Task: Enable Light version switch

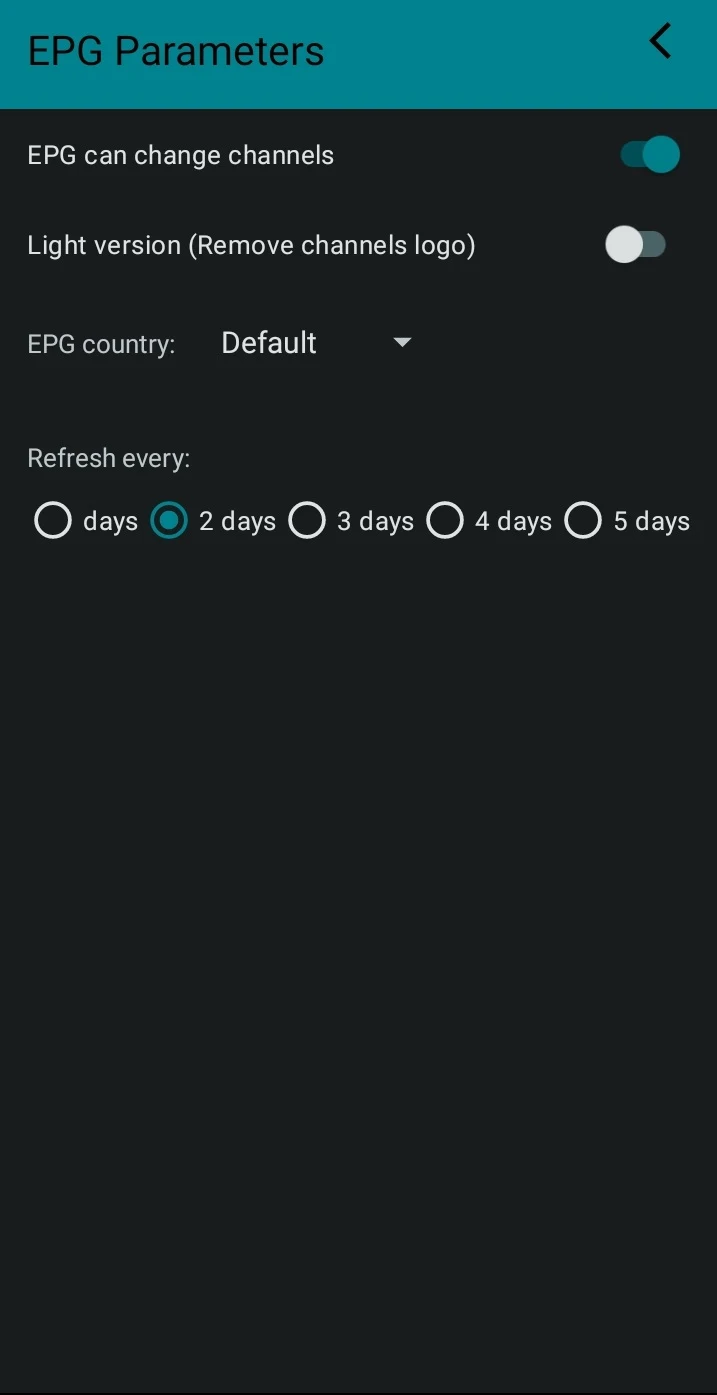Action: pyautogui.click(x=636, y=245)
